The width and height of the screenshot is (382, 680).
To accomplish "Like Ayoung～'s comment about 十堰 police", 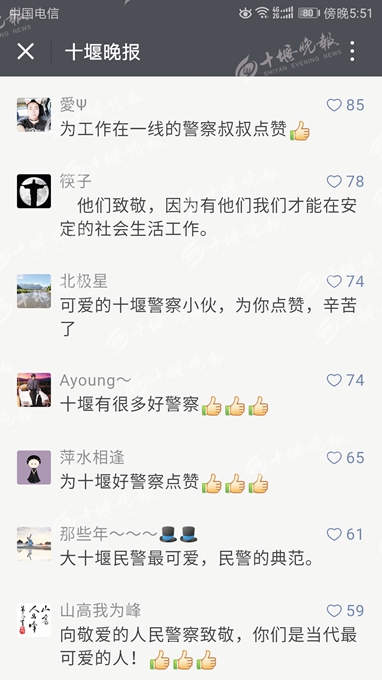I will click(334, 380).
